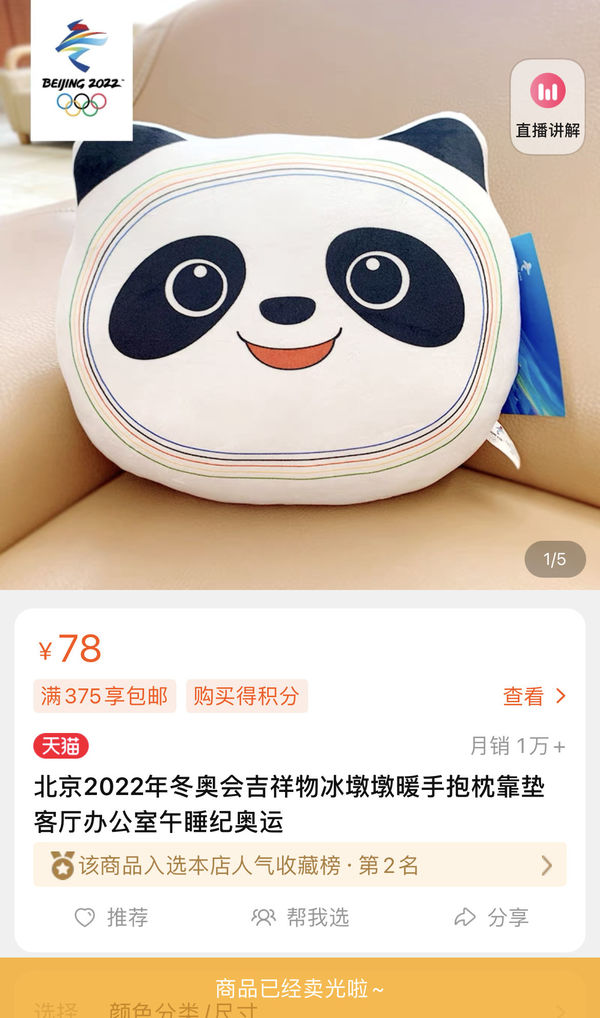The image size is (600, 1018).
Task: Open the 人气收藏榜 ranking banner
Action: pos(300,865)
